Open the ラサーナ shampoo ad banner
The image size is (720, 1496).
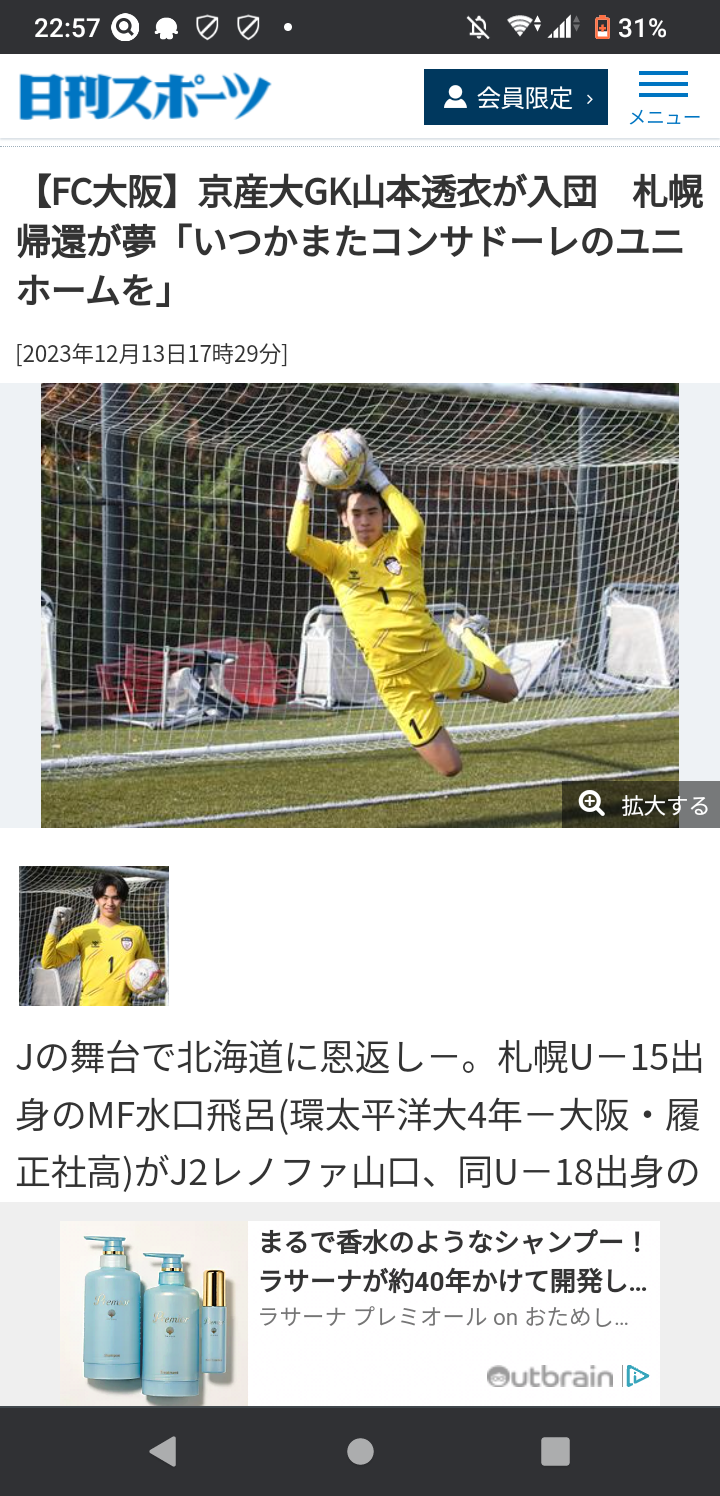point(360,1312)
